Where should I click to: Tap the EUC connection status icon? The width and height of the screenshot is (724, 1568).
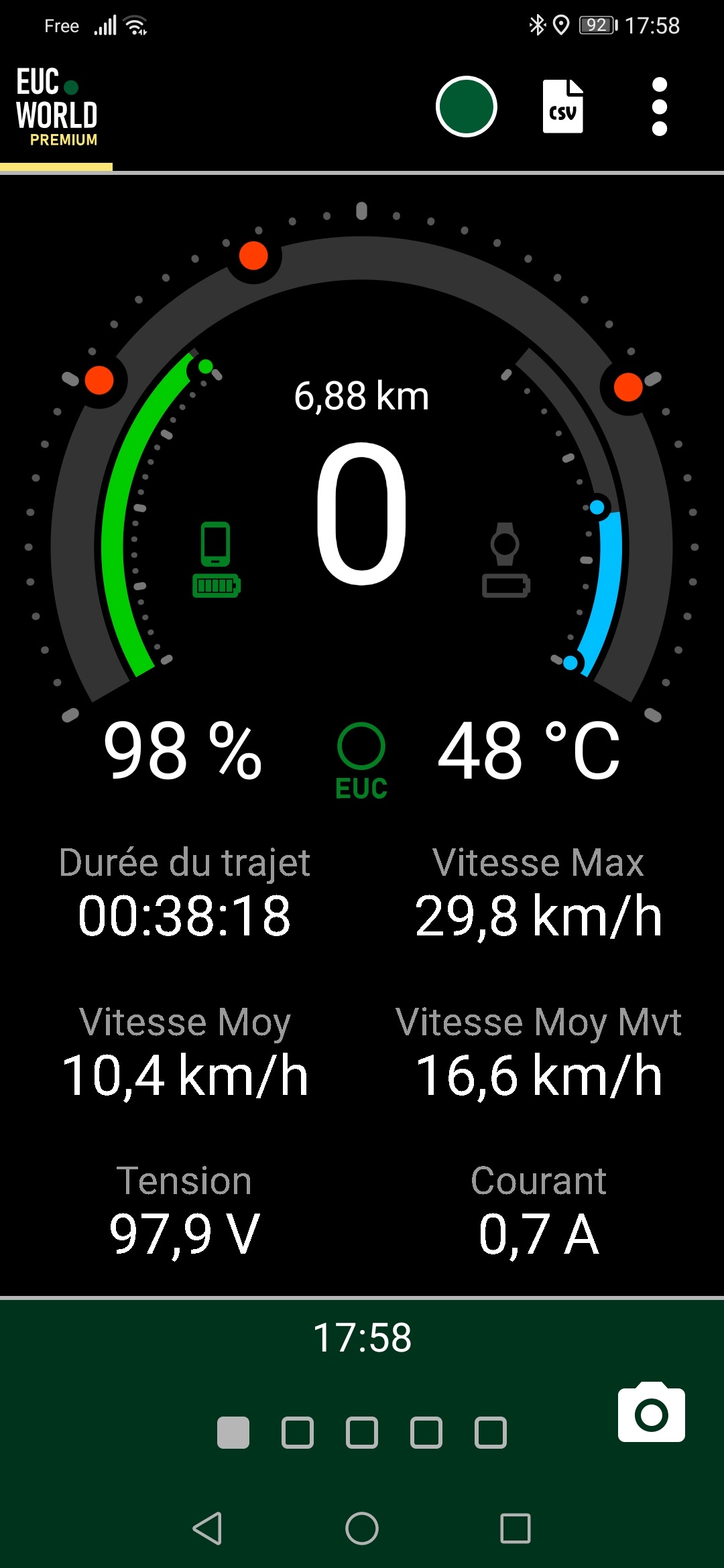(x=361, y=761)
